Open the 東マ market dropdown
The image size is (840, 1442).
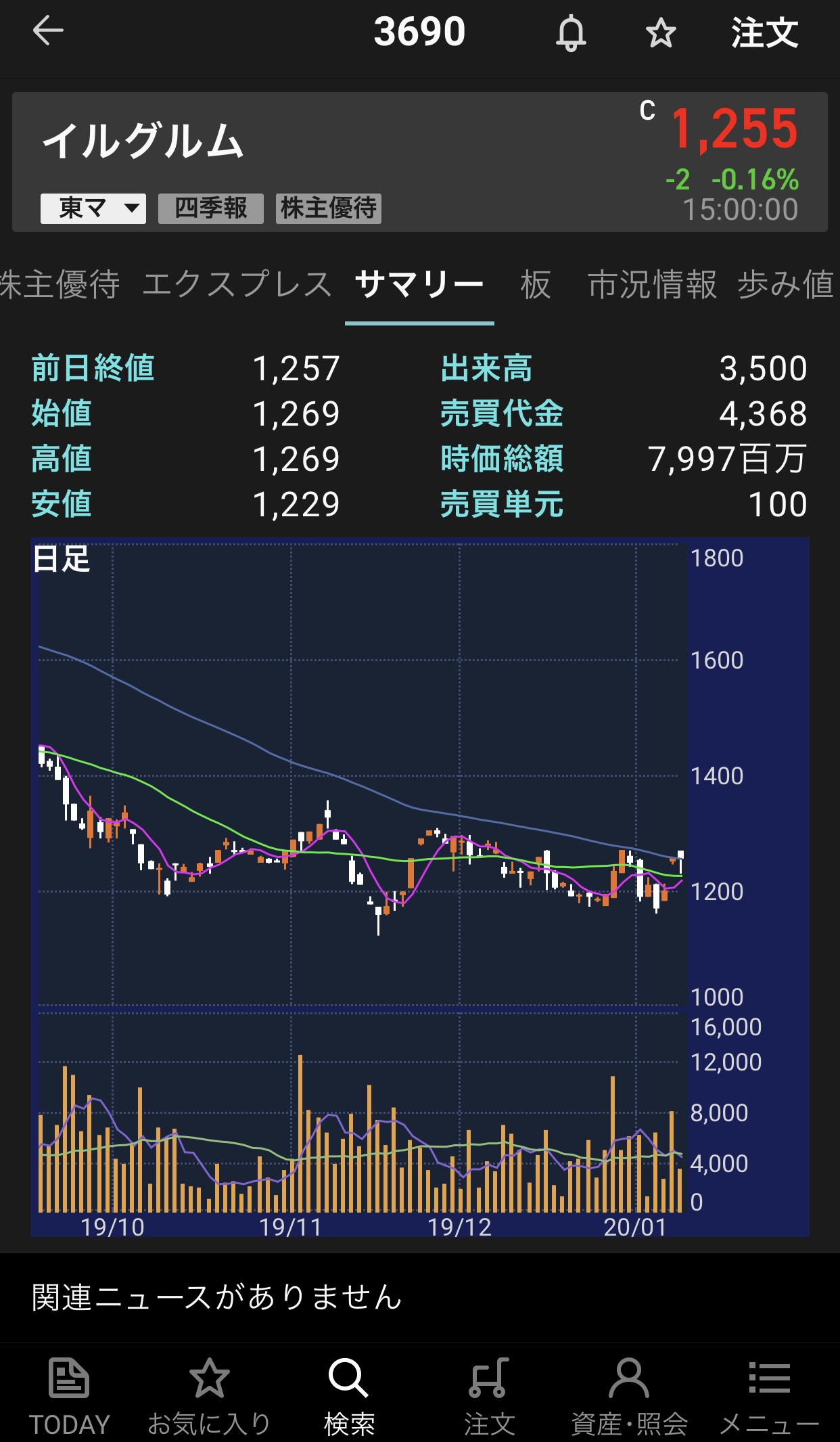(93, 208)
